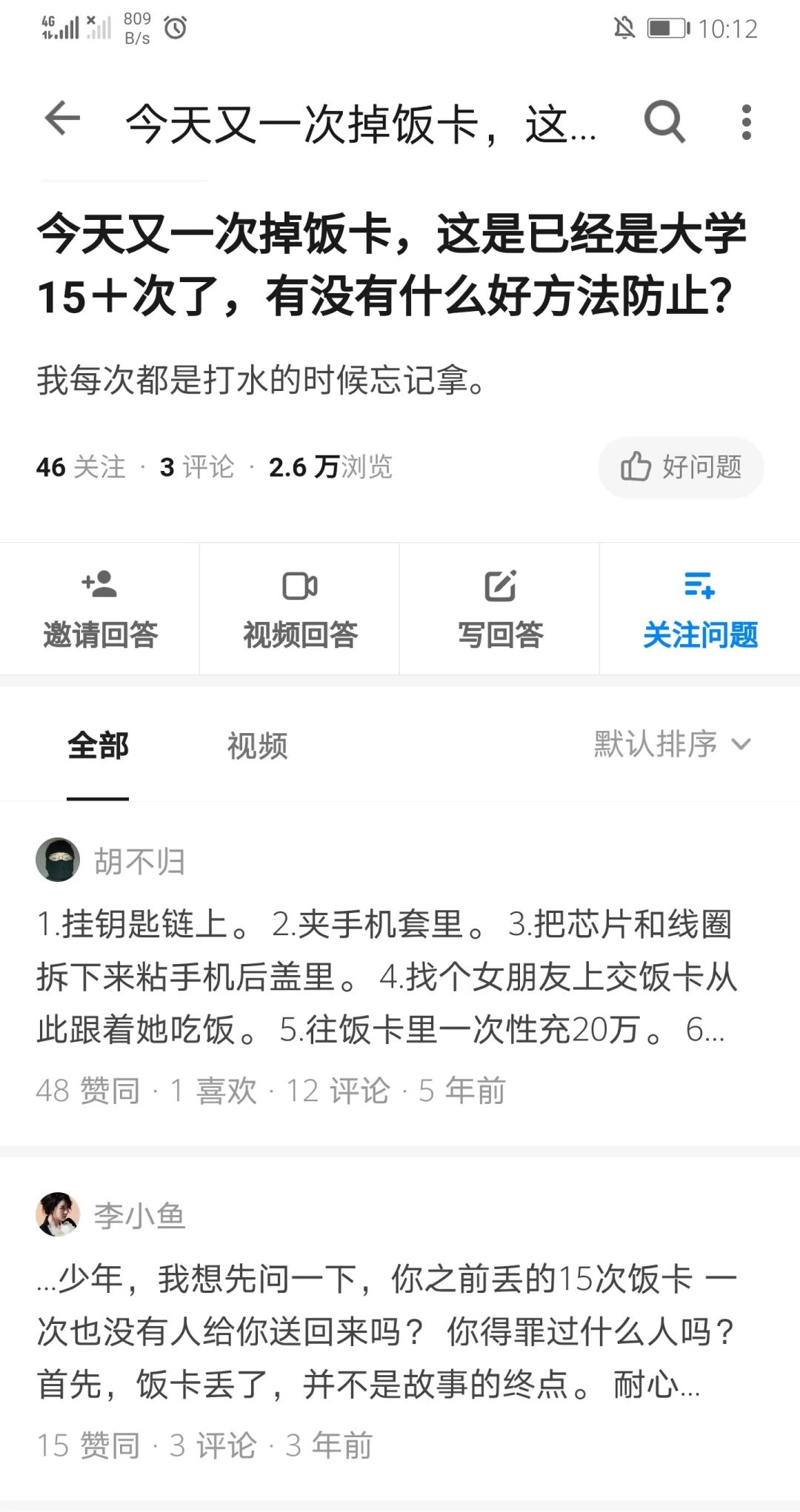Tap 写回答 to write an answer
The height and width of the screenshot is (1512, 800).
click(500, 609)
